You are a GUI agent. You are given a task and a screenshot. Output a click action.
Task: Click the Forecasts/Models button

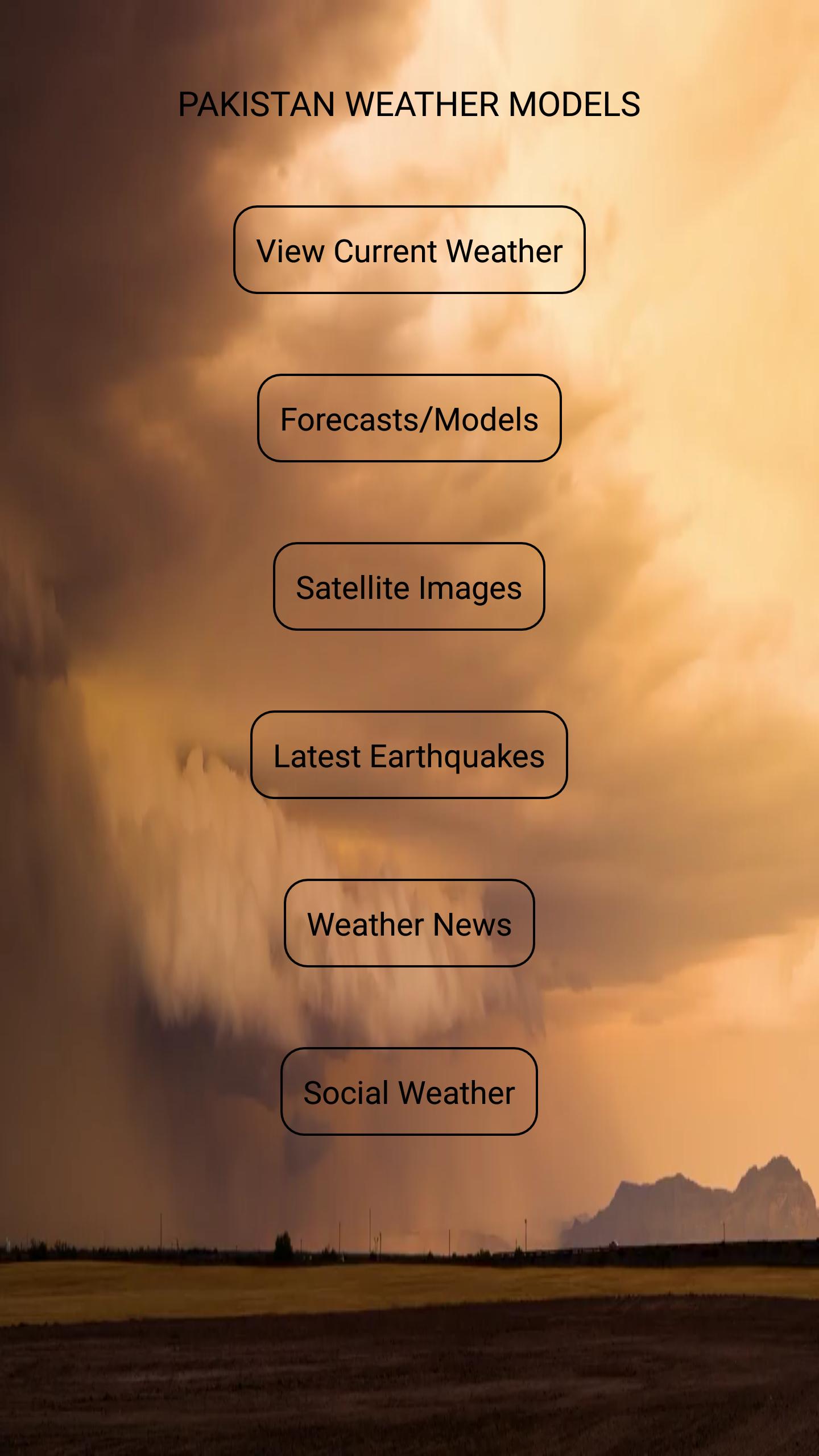pyautogui.click(x=409, y=418)
